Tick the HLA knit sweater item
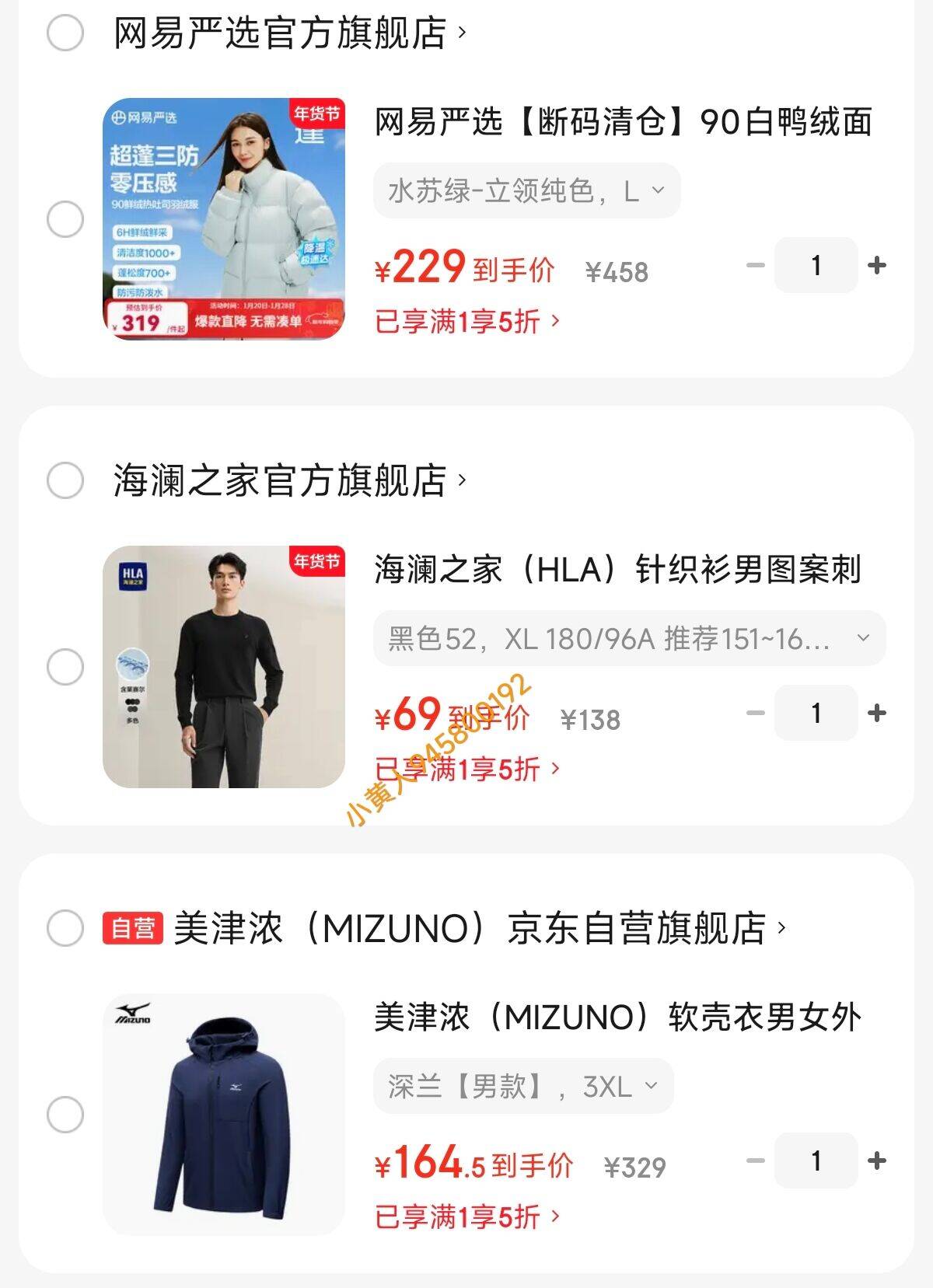This screenshot has height=1288, width=933. coord(65,667)
